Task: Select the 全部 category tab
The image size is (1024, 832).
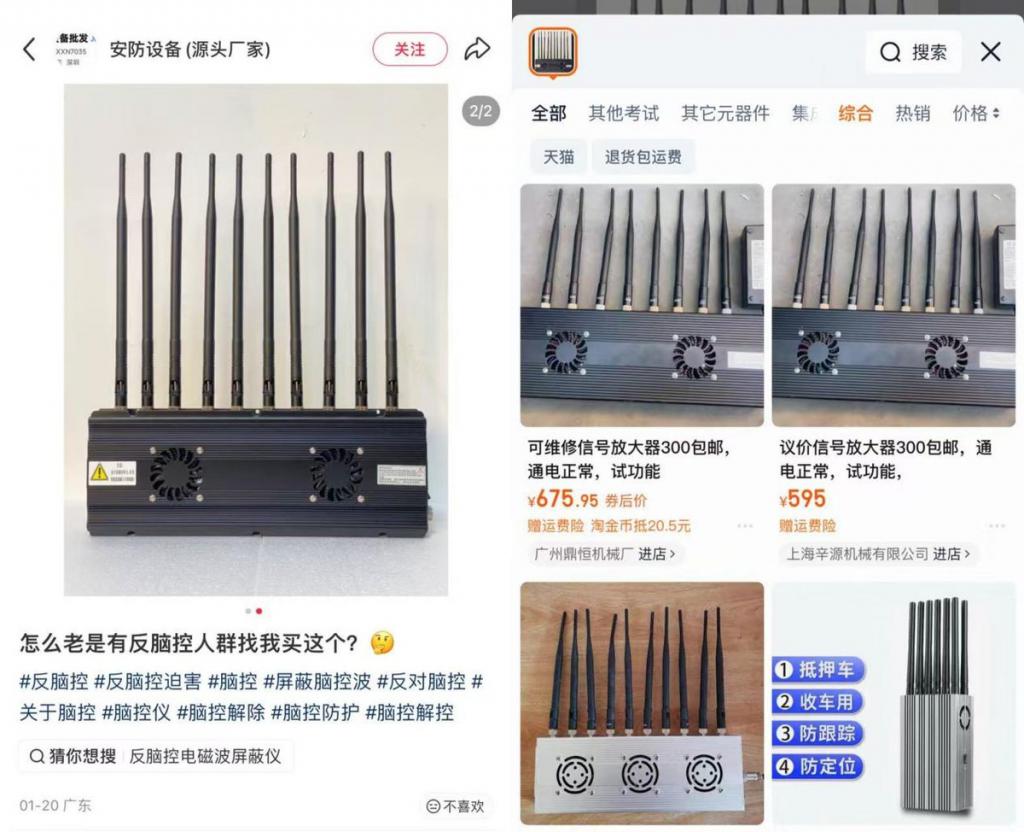Action: pyautogui.click(x=548, y=113)
